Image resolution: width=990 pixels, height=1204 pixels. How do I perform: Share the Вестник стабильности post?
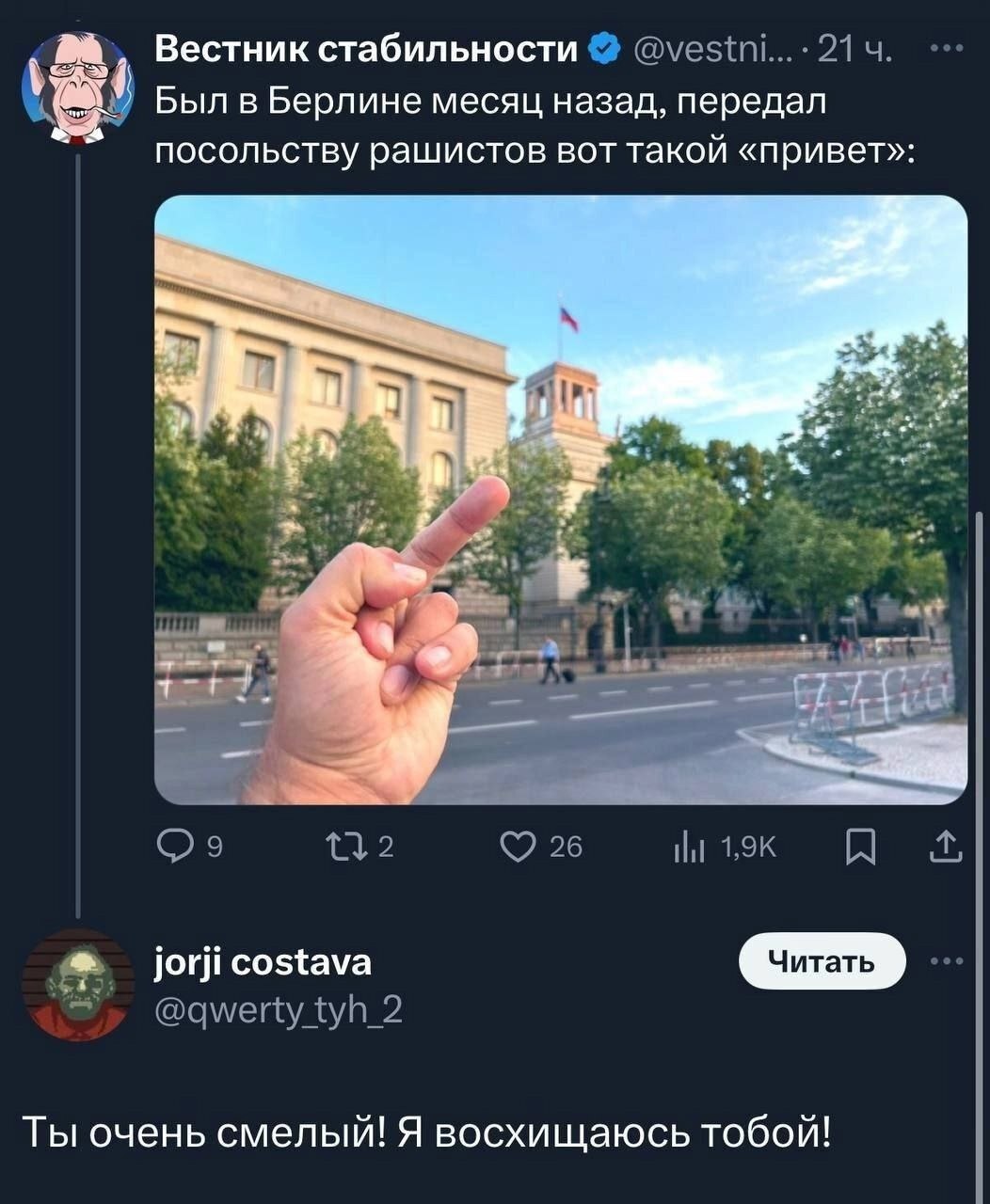(945, 848)
